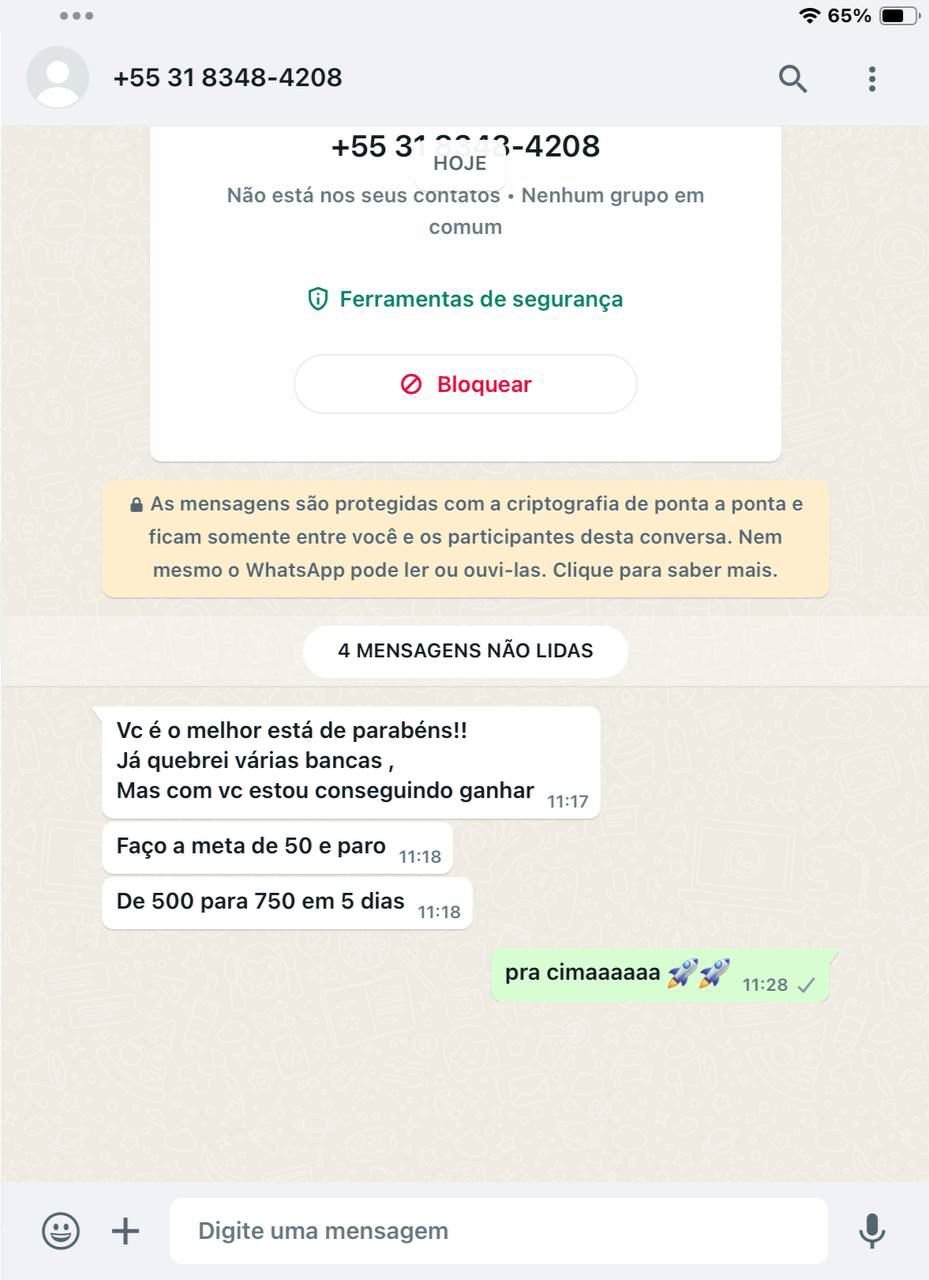Focus the Digite uma mensagem field

pos(498,1231)
